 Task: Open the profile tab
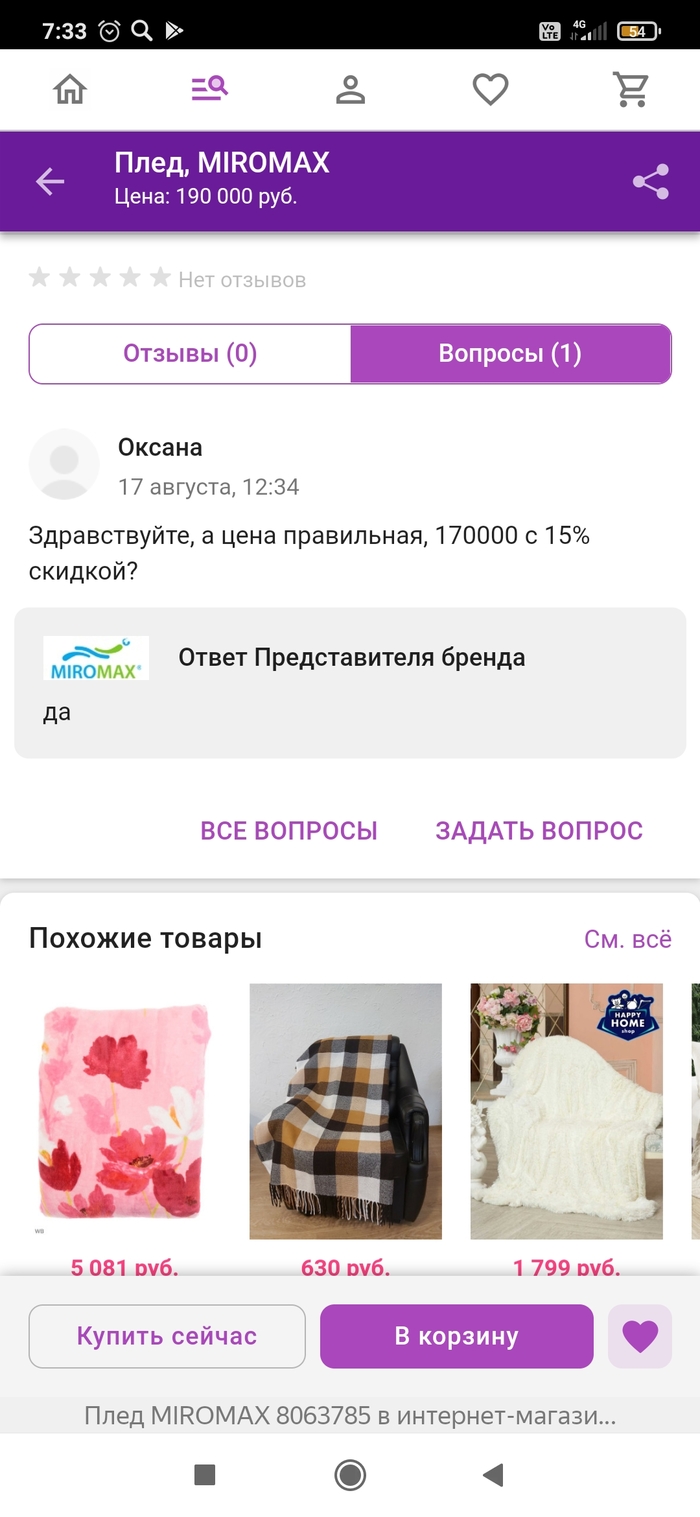(x=350, y=90)
